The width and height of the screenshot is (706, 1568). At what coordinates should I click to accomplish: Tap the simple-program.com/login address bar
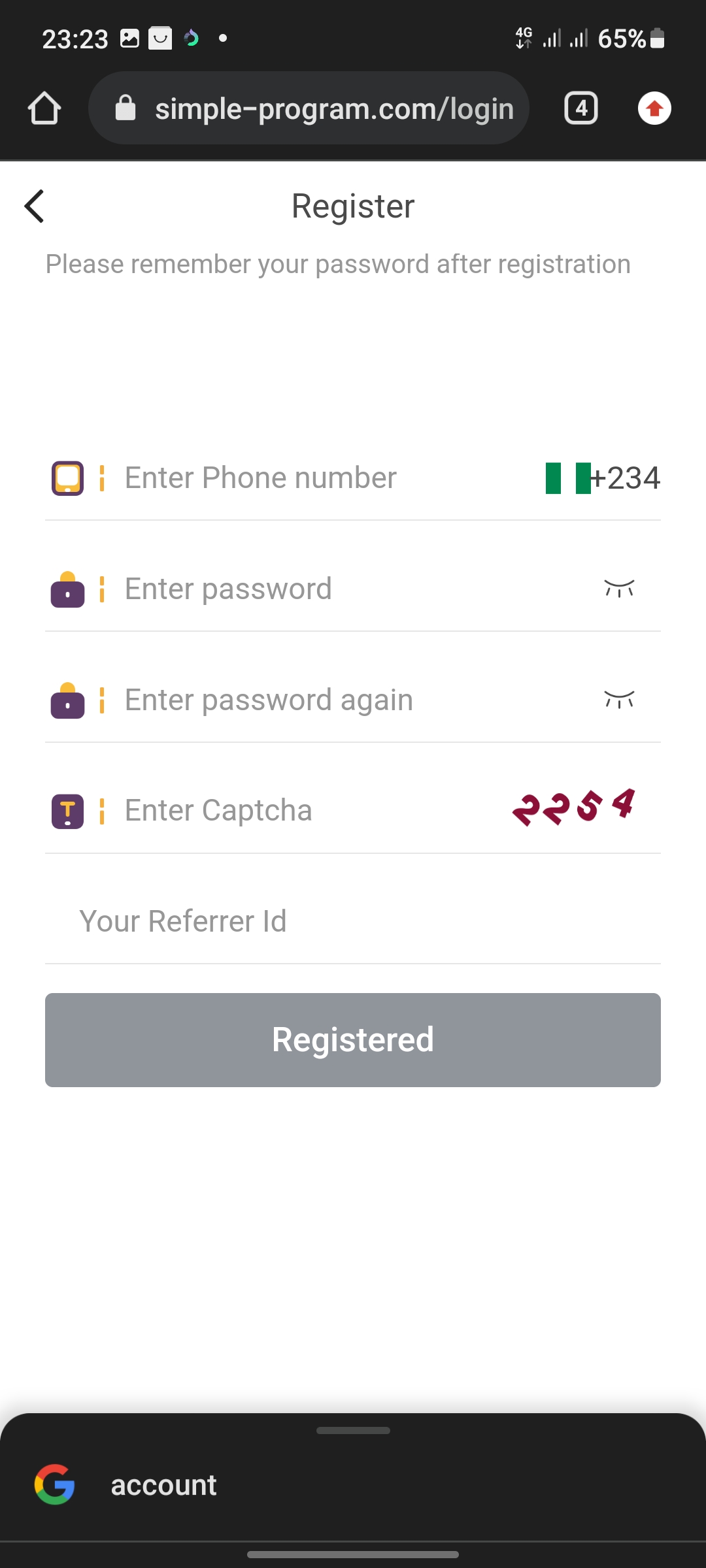coord(309,108)
